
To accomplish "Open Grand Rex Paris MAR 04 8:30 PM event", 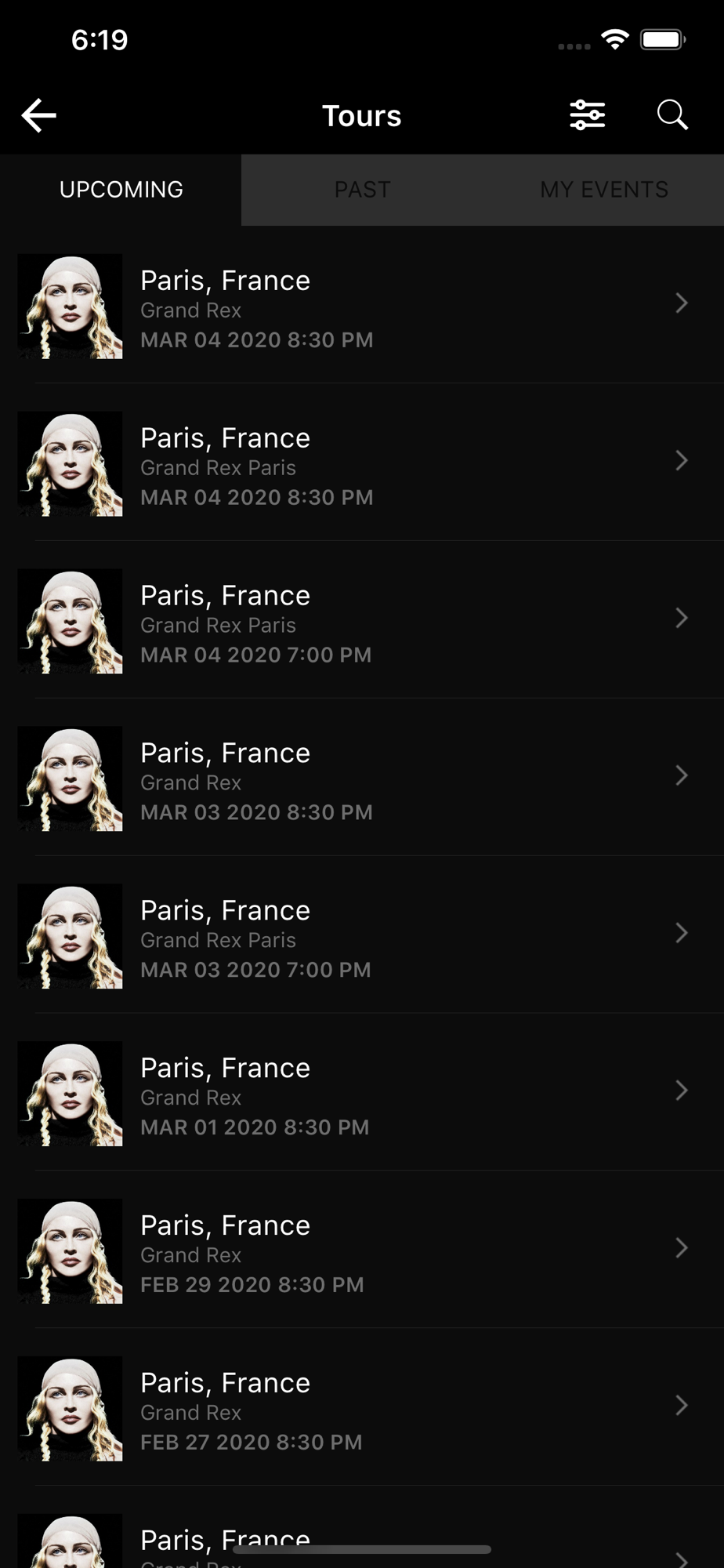I will point(362,463).
